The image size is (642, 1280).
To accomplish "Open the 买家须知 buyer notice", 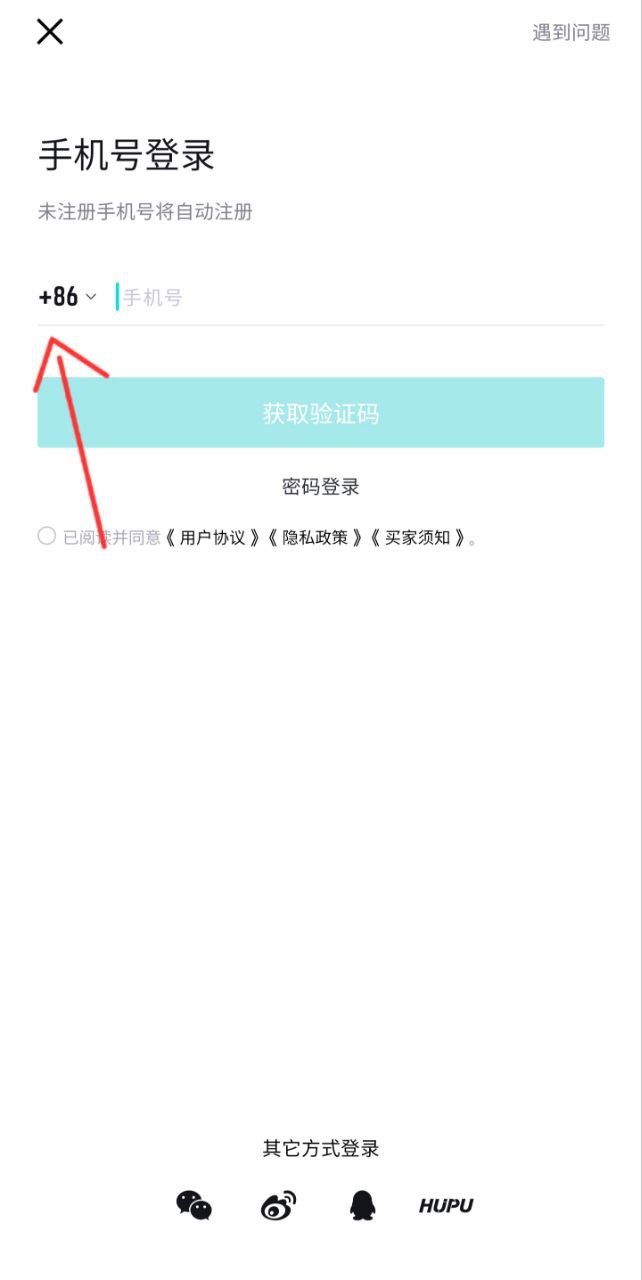I will (417, 538).
